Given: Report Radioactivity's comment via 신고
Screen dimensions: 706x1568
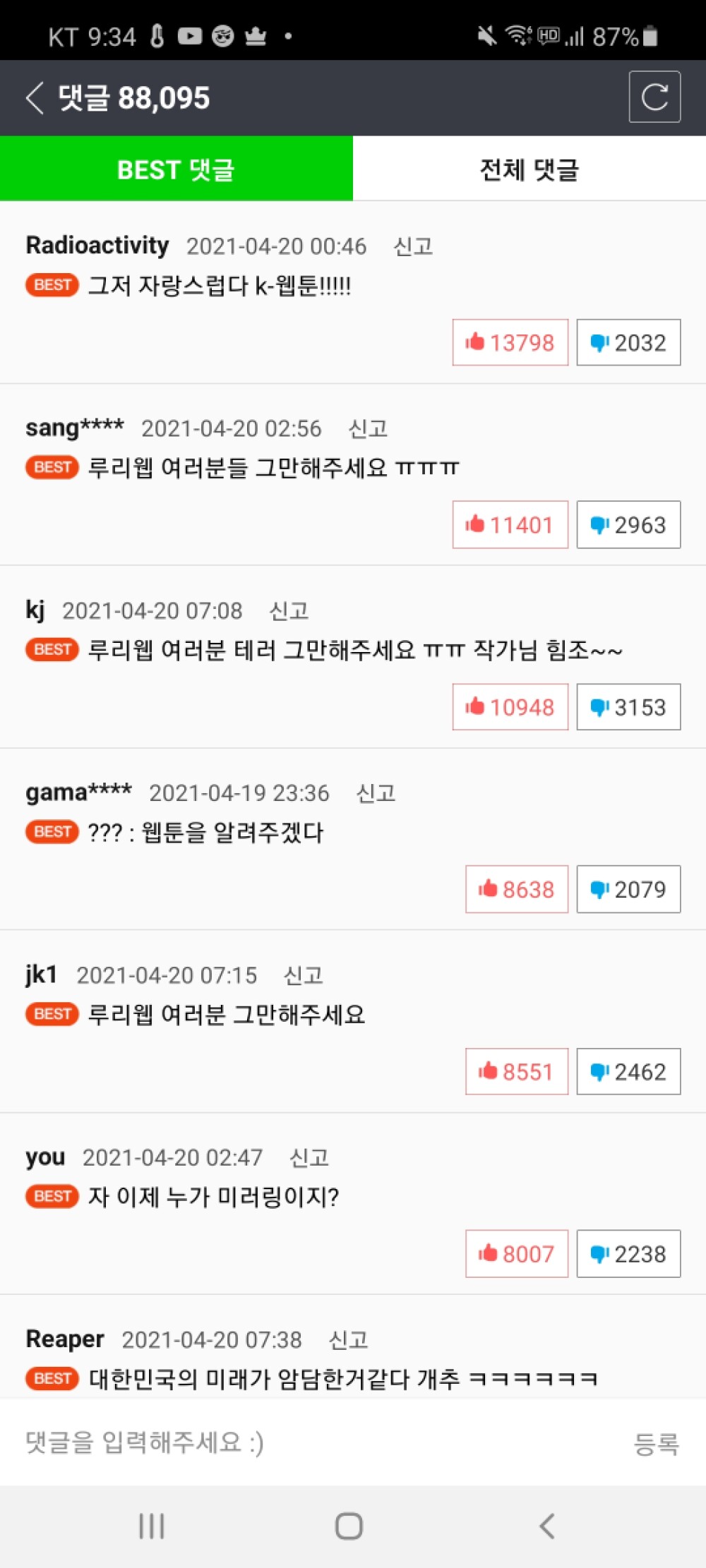Looking at the screenshot, I should pyautogui.click(x=413, y=246).
